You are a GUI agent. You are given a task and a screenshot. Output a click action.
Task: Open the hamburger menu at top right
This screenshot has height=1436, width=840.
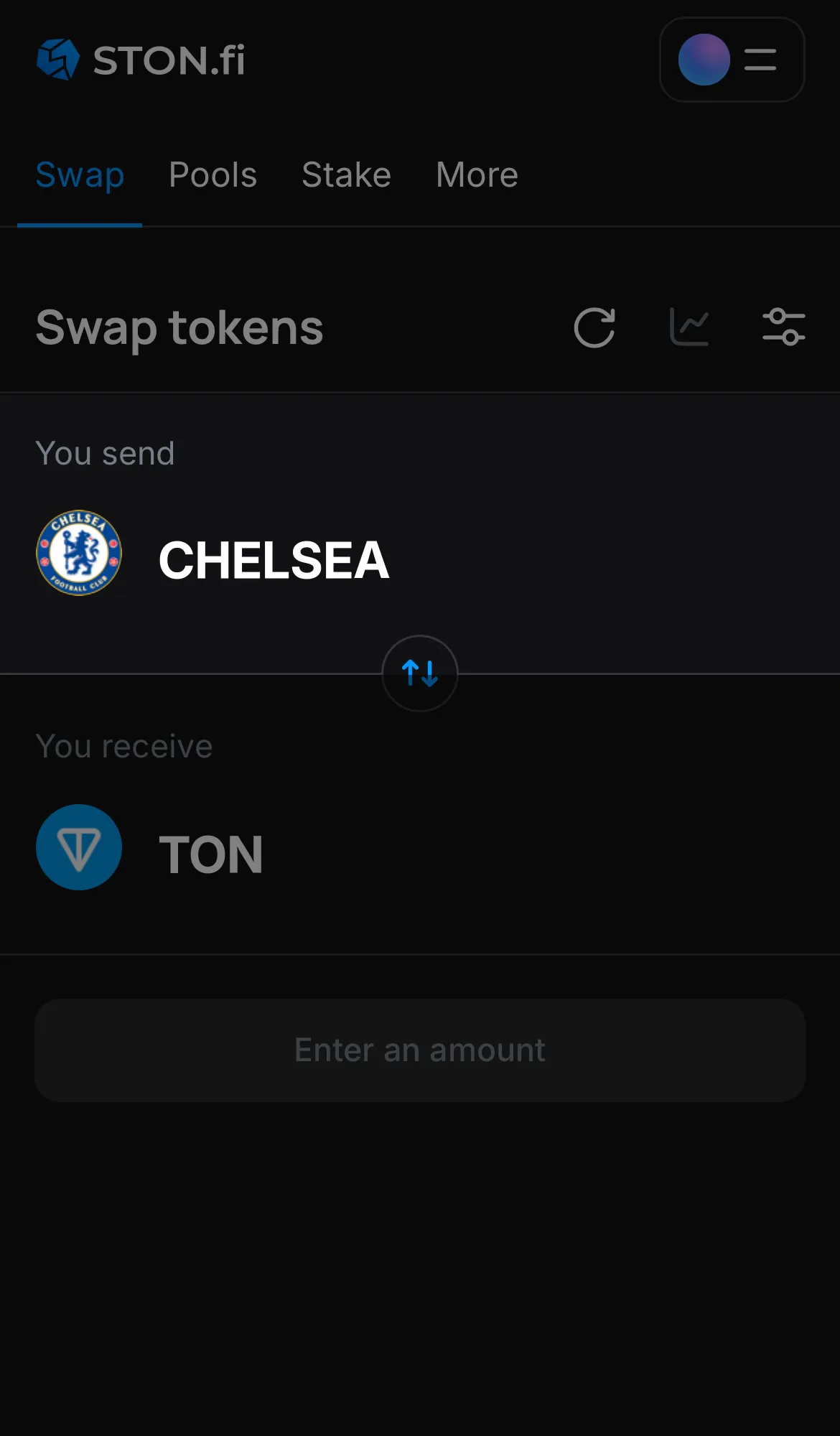(x=759, y=60)
